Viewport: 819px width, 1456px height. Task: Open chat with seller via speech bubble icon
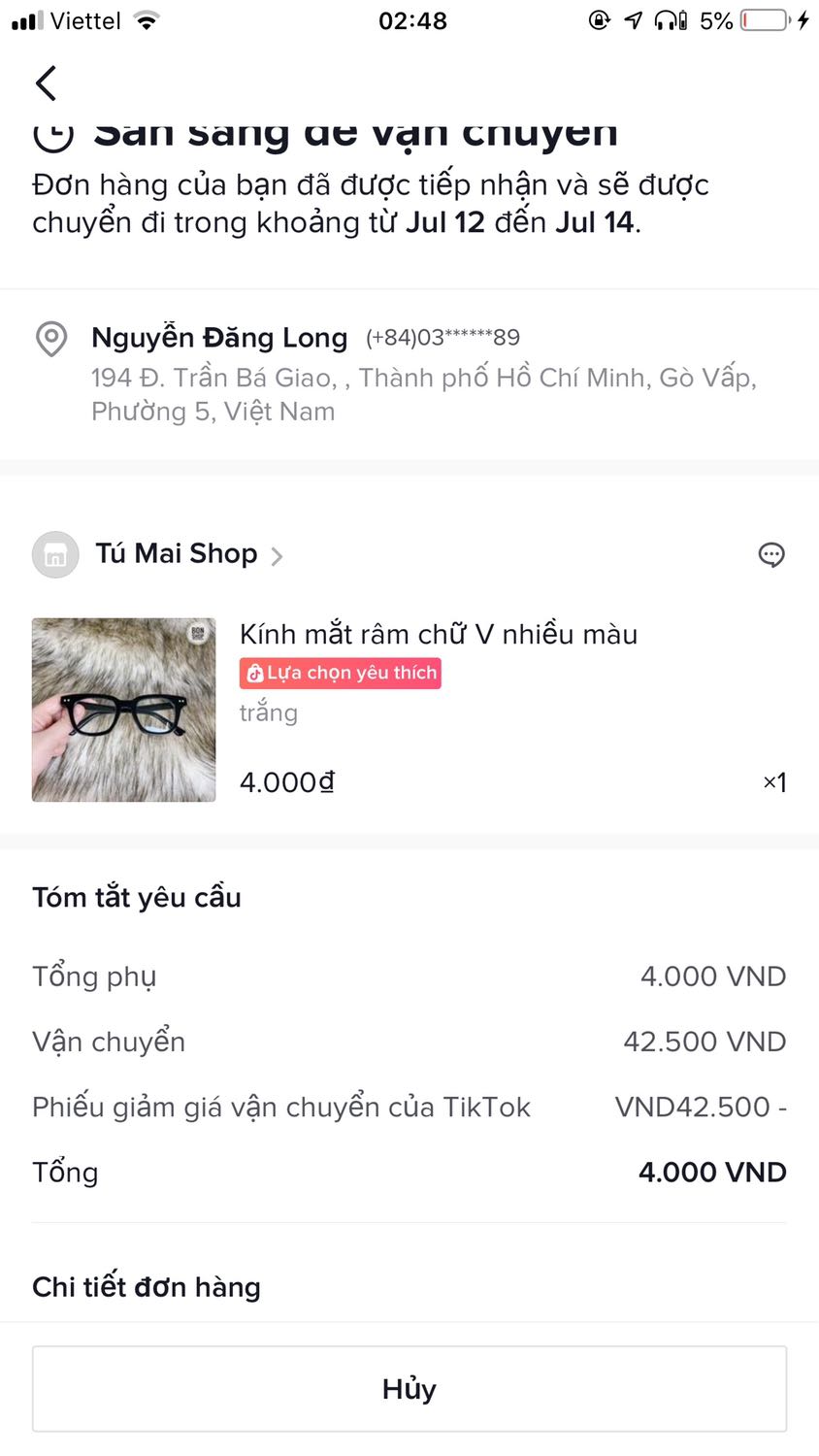771,554
